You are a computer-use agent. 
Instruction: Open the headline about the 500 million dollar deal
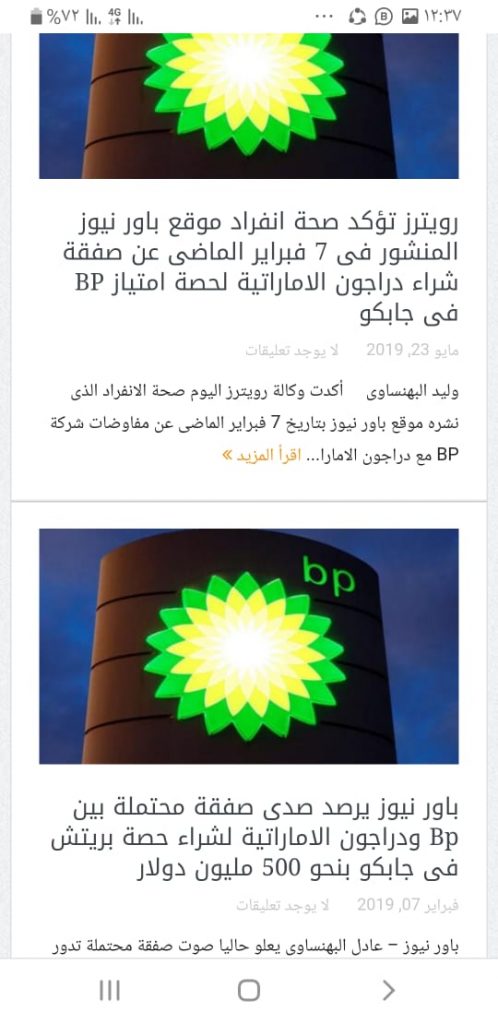[x=255, y=839]
